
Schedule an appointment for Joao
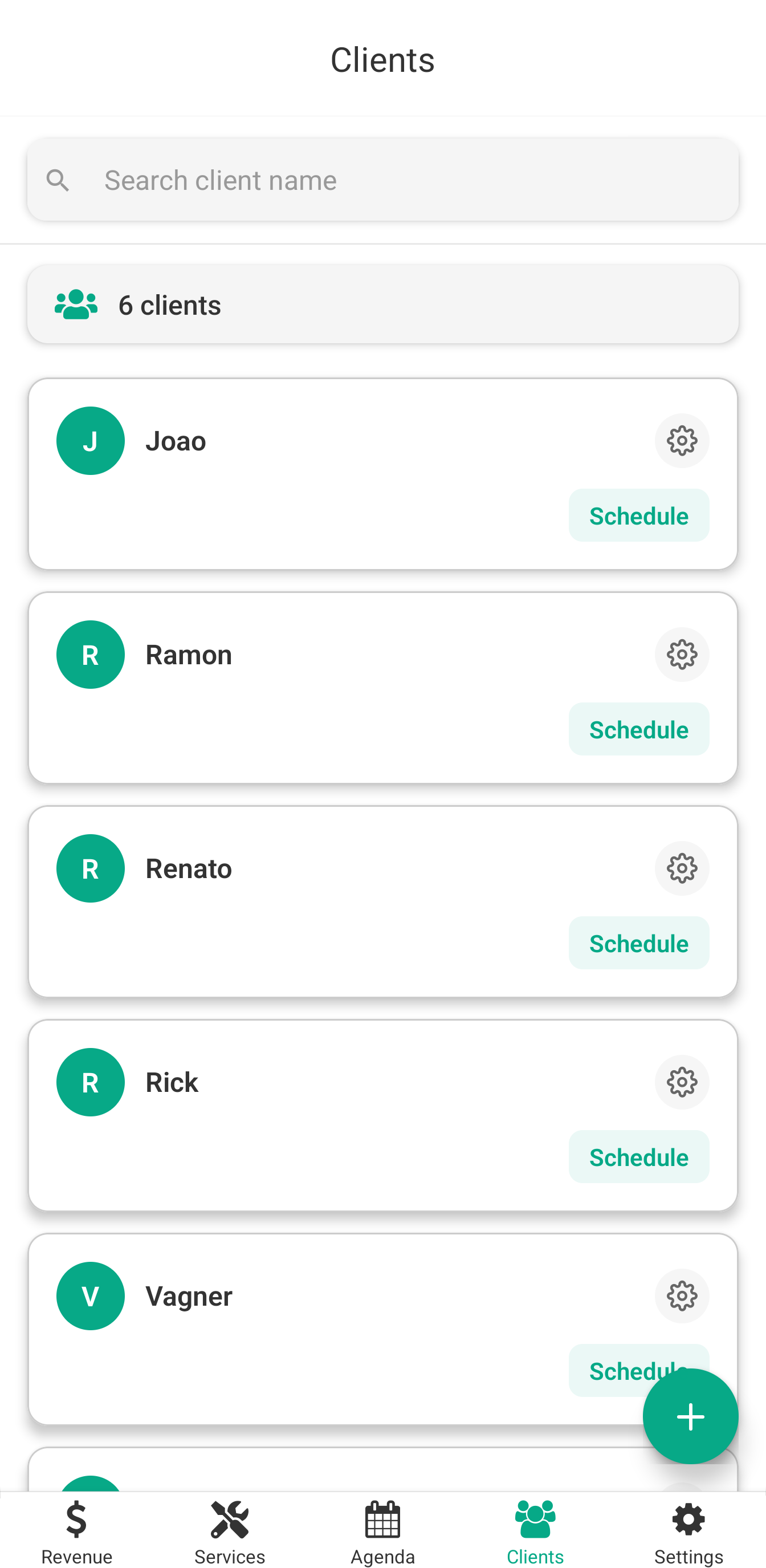tap(638, 515)
